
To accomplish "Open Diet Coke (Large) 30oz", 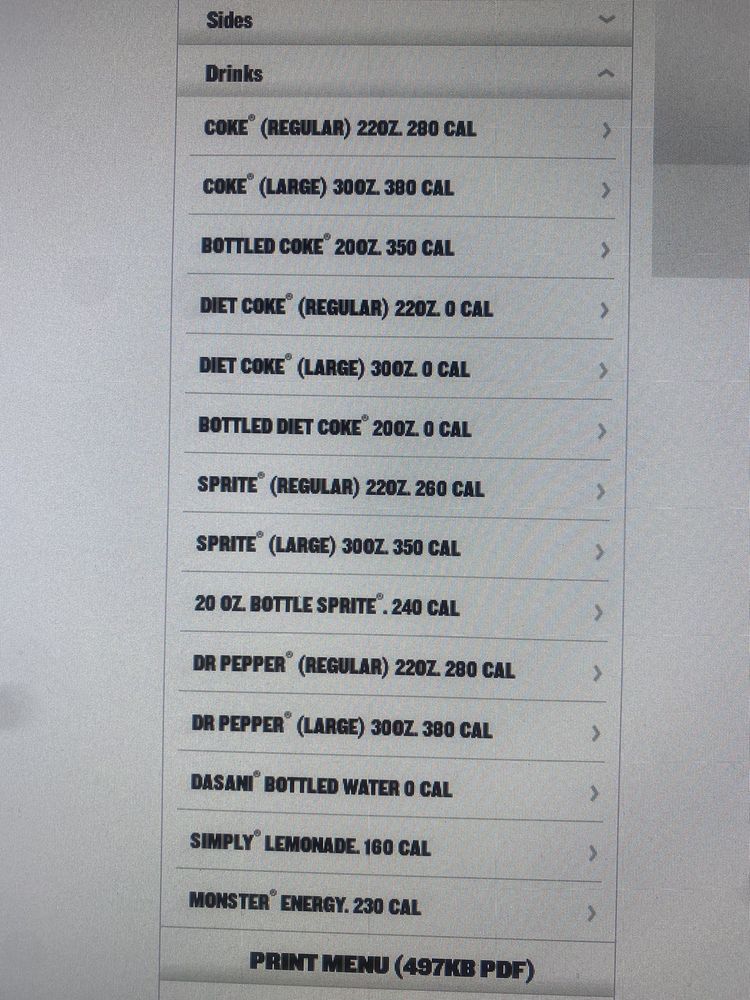I will coord(405,368).
